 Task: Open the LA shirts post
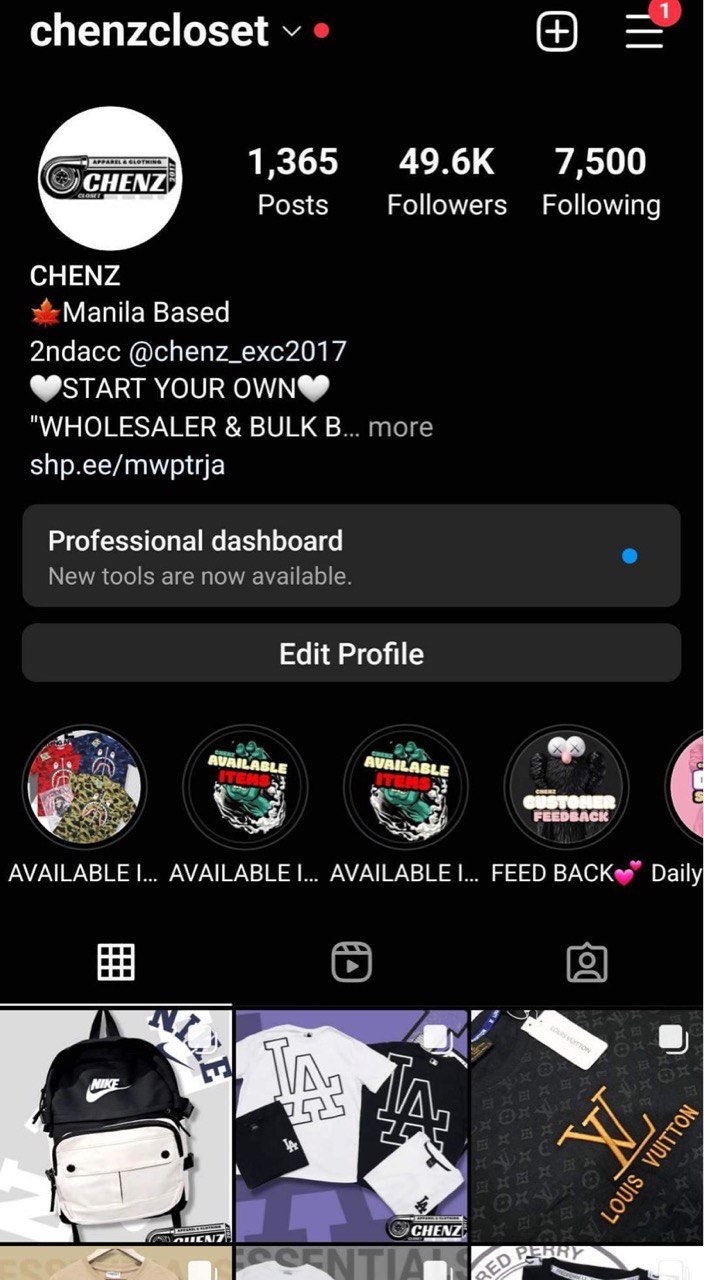click(351, 1125)
